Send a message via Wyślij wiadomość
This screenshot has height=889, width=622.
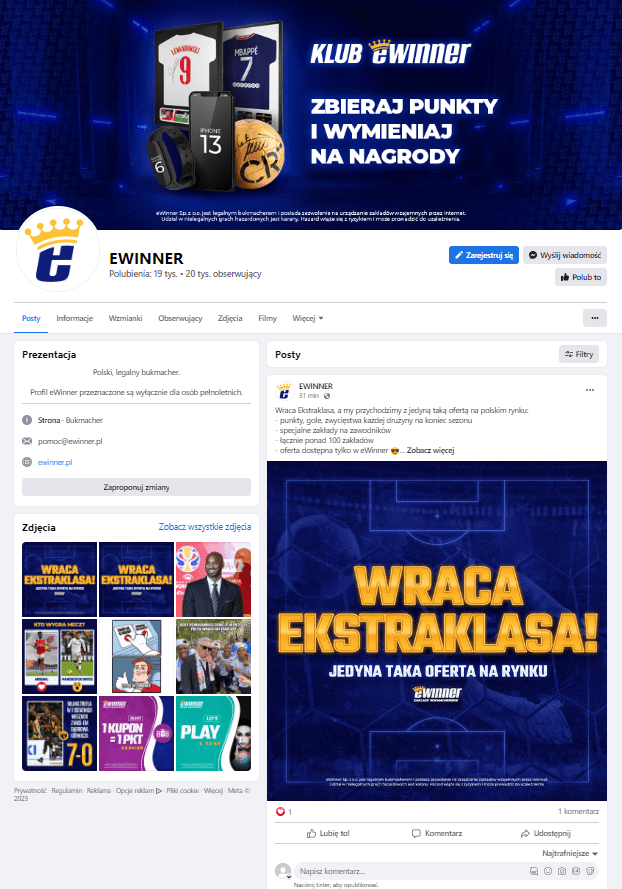(565, 255)
